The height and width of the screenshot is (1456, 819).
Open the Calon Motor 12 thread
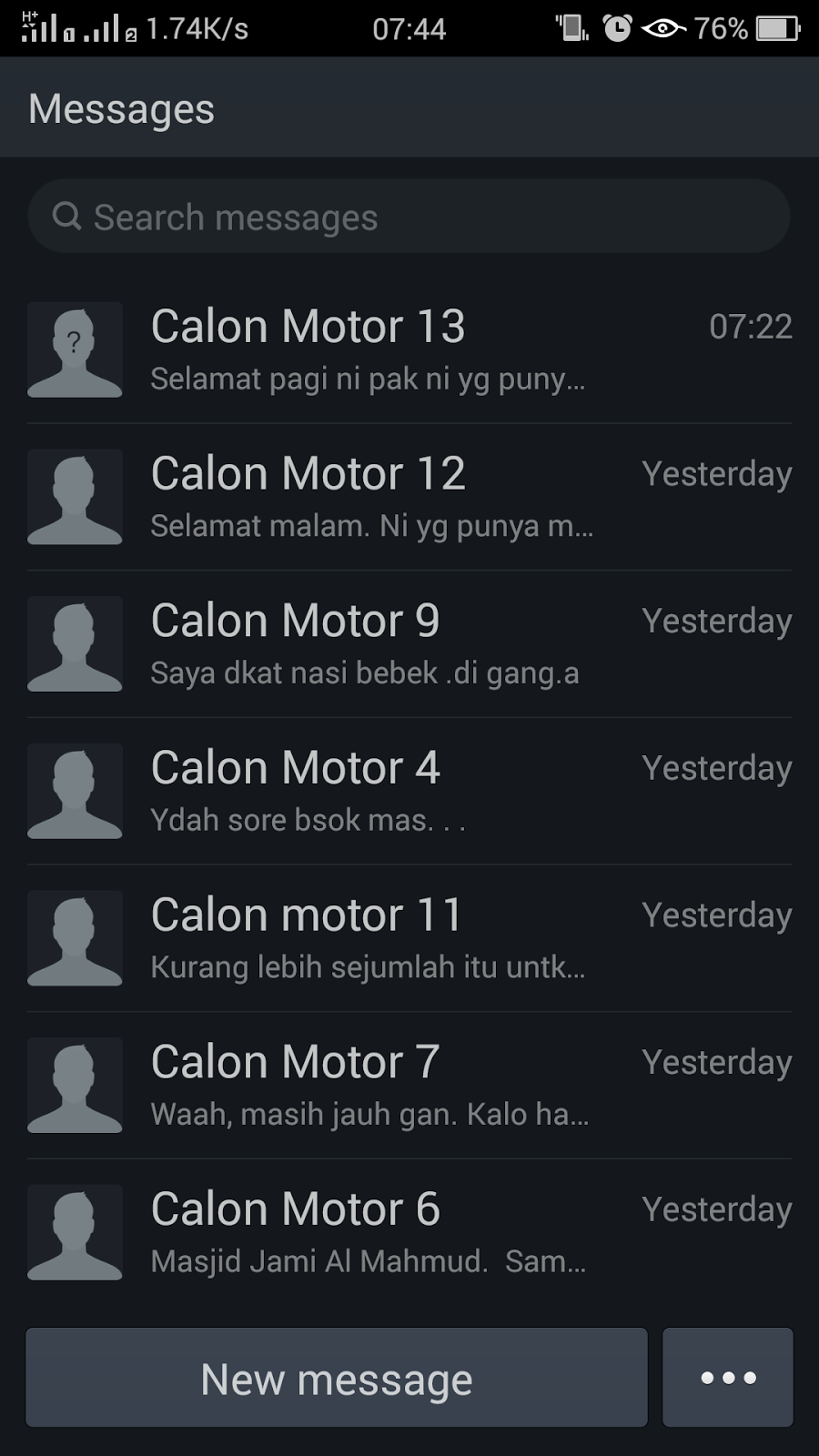click(409, 498)
